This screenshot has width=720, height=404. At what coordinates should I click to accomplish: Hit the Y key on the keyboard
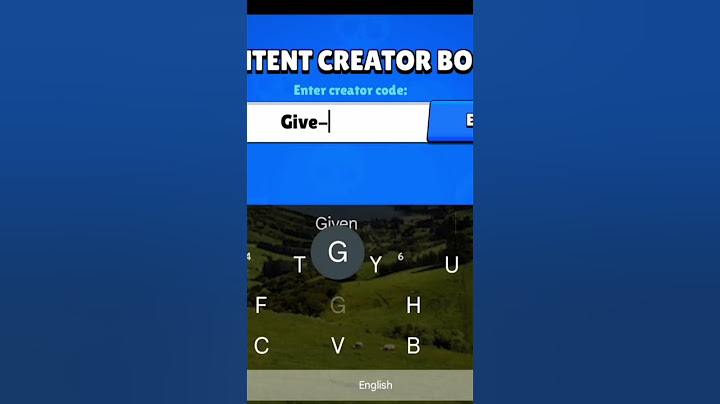click(376, 265)
